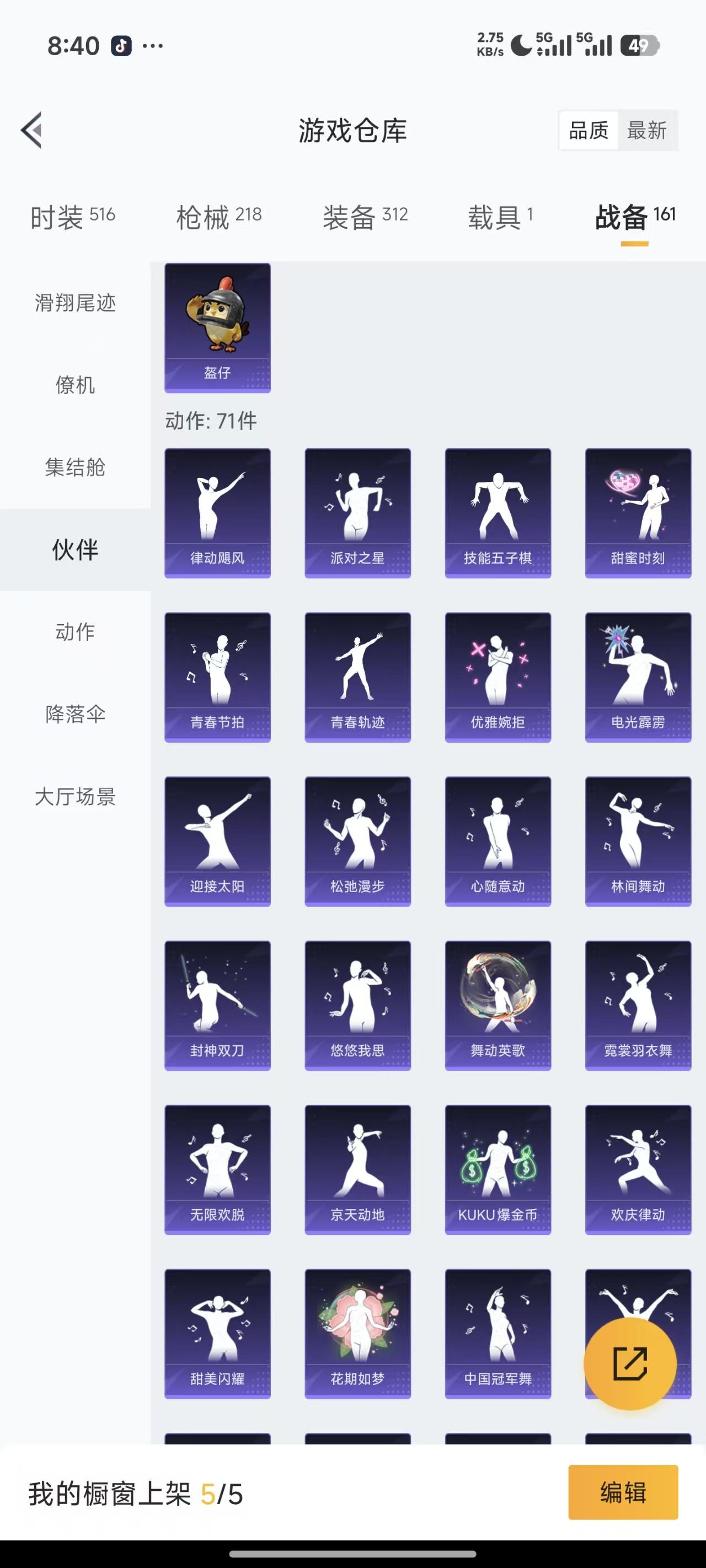This screenshot has width=706, height=1568.
Task: Select the 封神双刀 emote
Action: (217, 1005)
